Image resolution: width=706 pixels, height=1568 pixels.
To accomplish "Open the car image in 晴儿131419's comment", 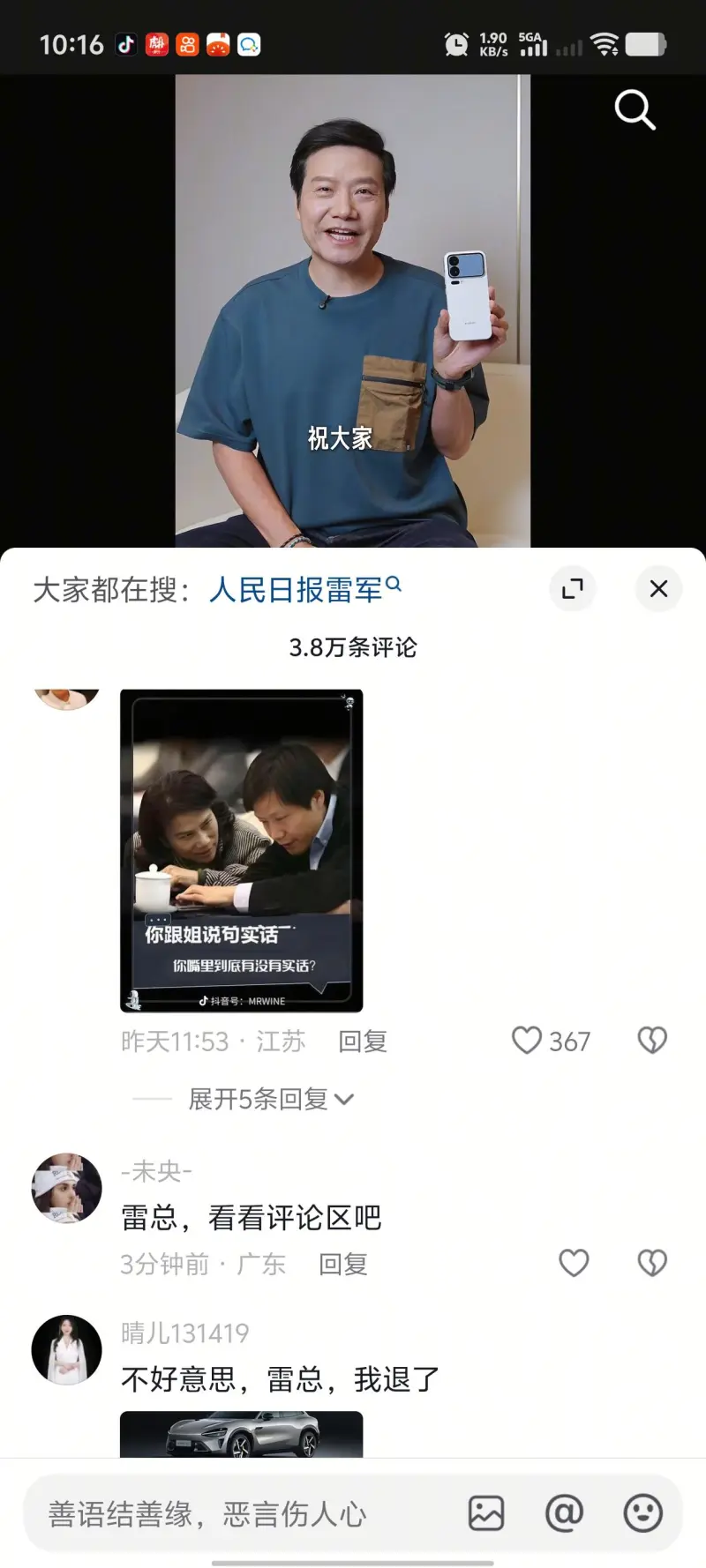I will pos(241,1434).
